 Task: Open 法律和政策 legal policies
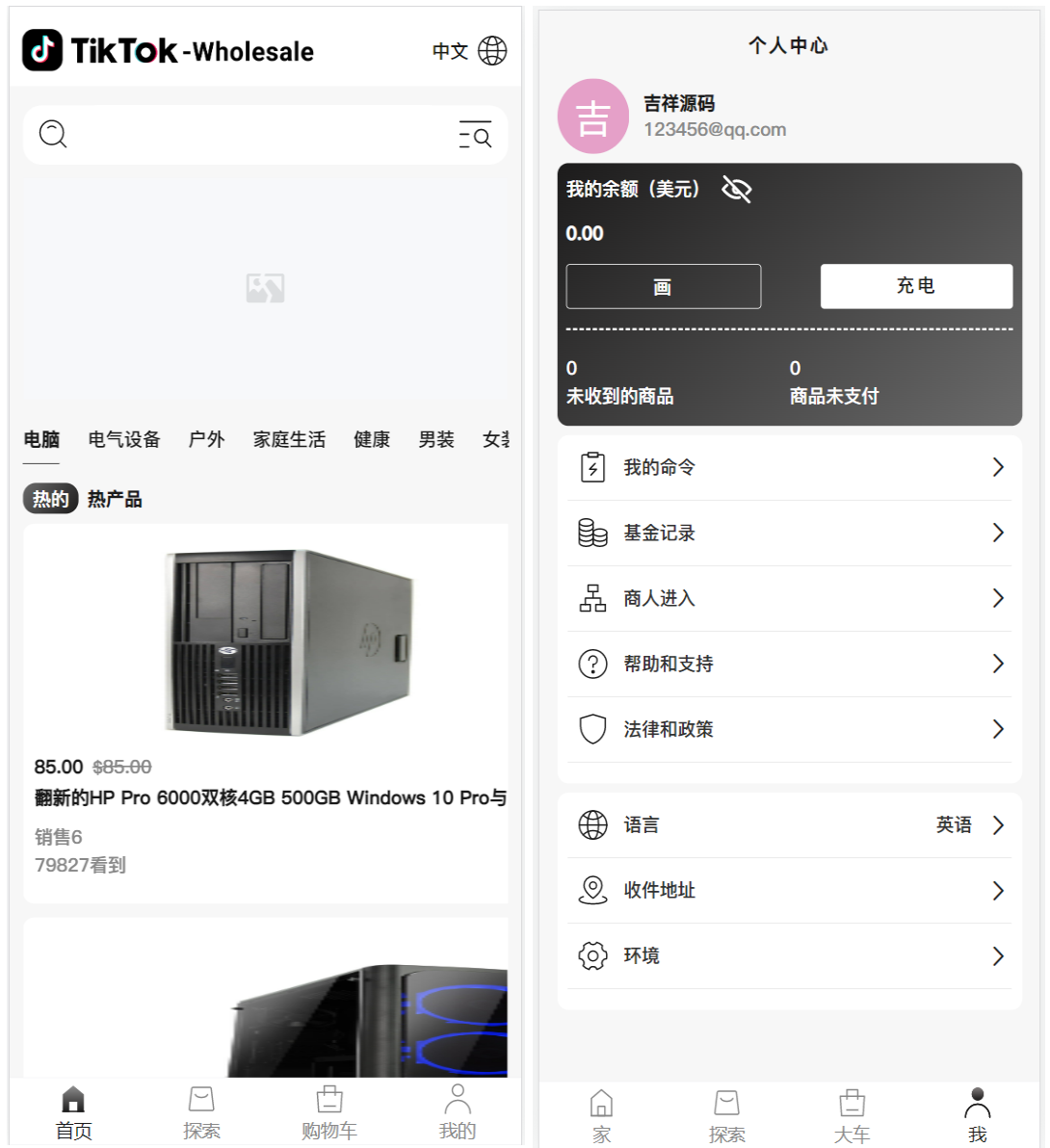click(789, 730)
